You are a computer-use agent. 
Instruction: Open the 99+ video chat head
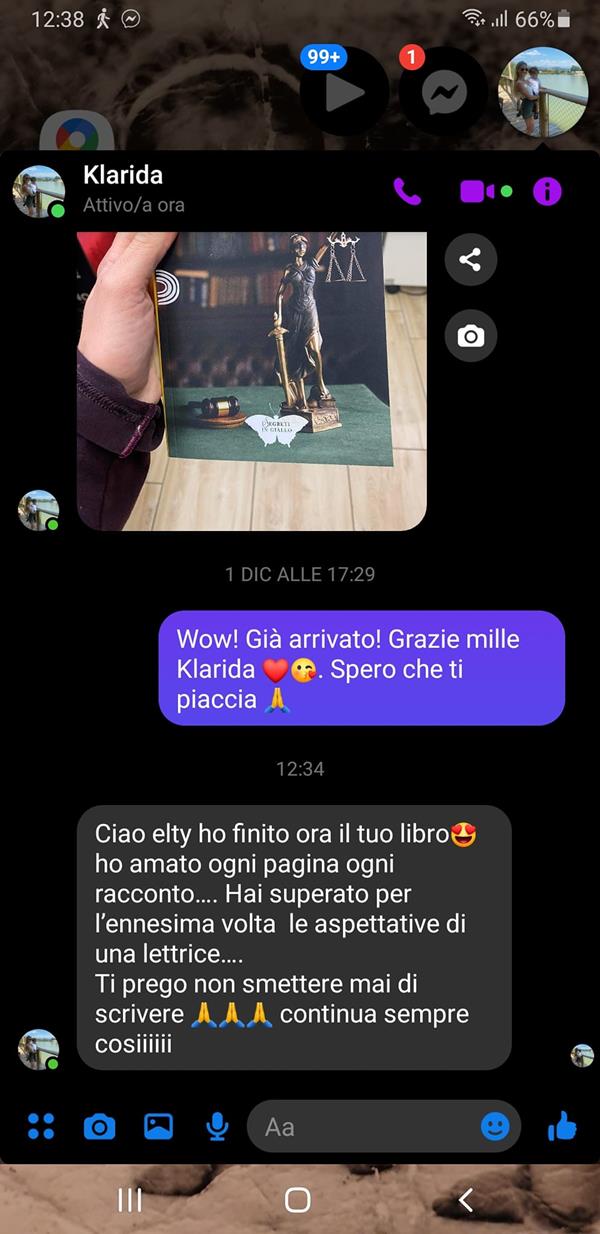[345, 91]
